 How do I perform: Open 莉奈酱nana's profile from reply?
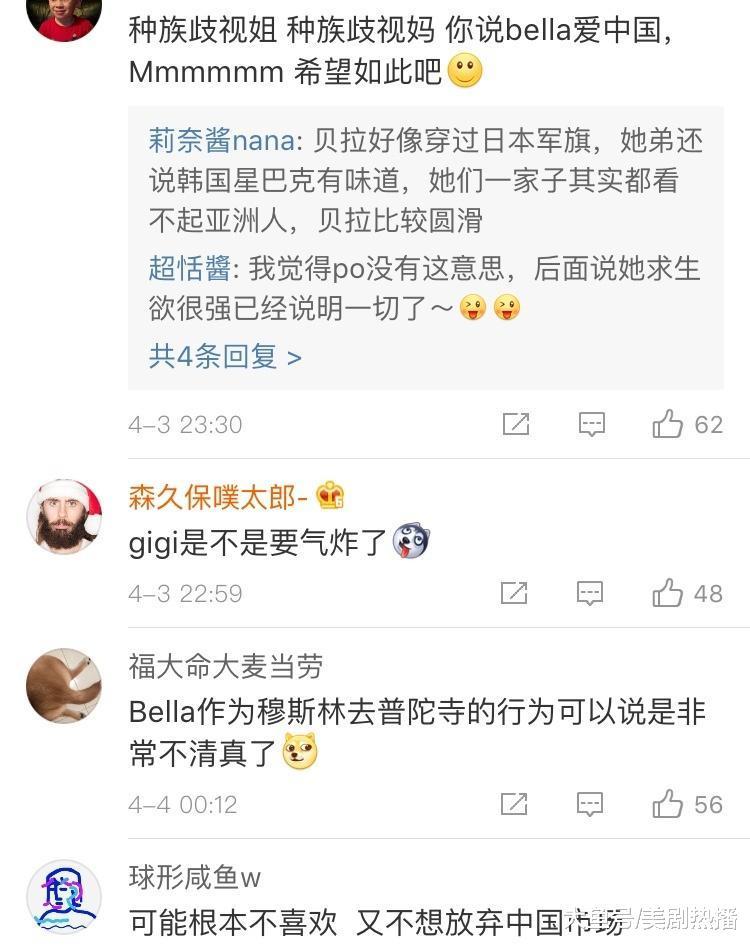click(x=221, y=140)
